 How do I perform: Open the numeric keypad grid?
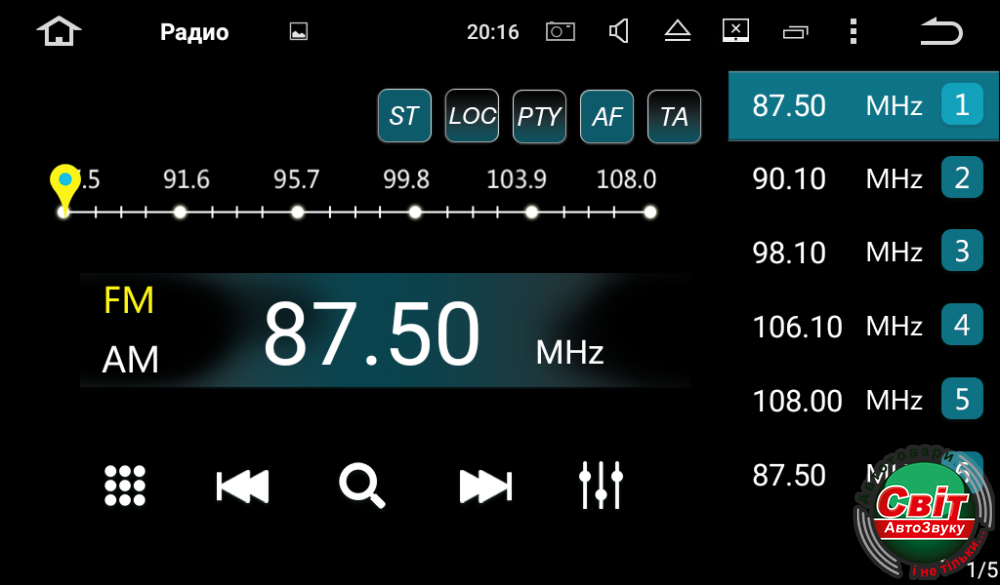click(x=125, y=485)
